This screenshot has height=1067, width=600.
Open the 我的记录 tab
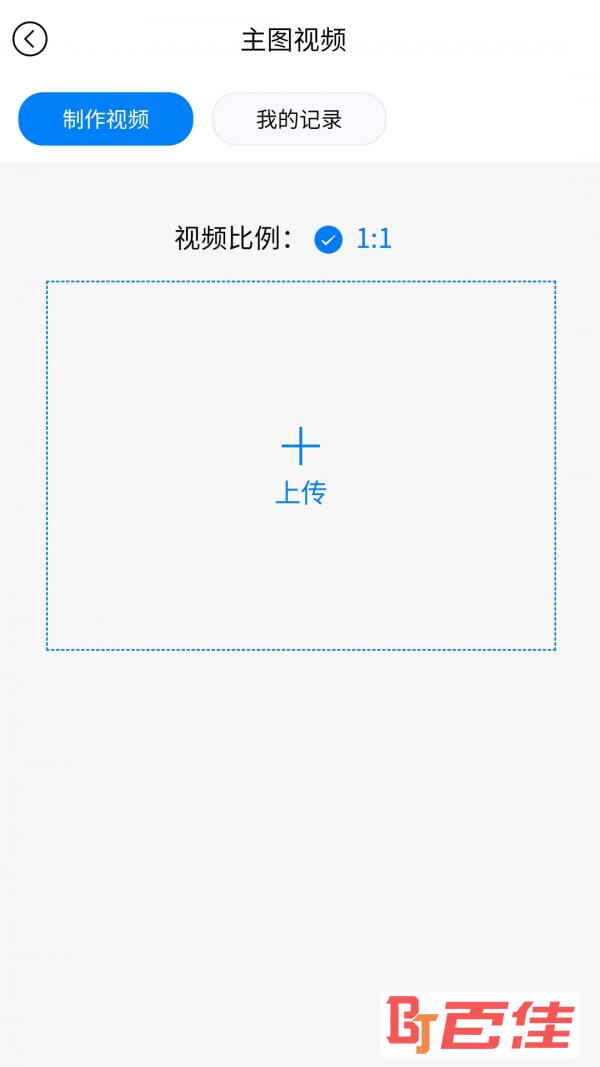pos(298,119)
